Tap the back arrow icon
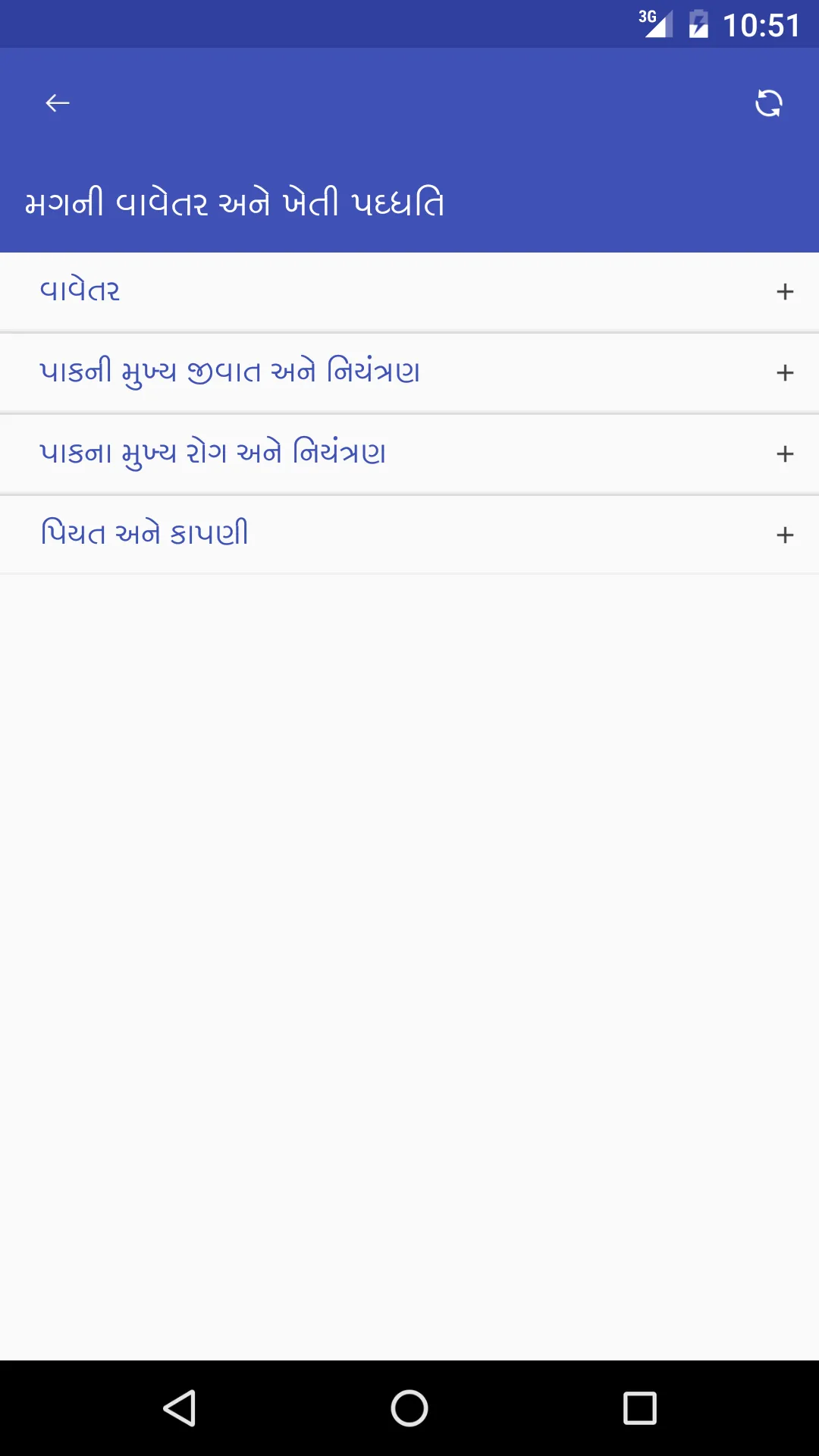The image size is (819, 1456). [x=57, y=102]
